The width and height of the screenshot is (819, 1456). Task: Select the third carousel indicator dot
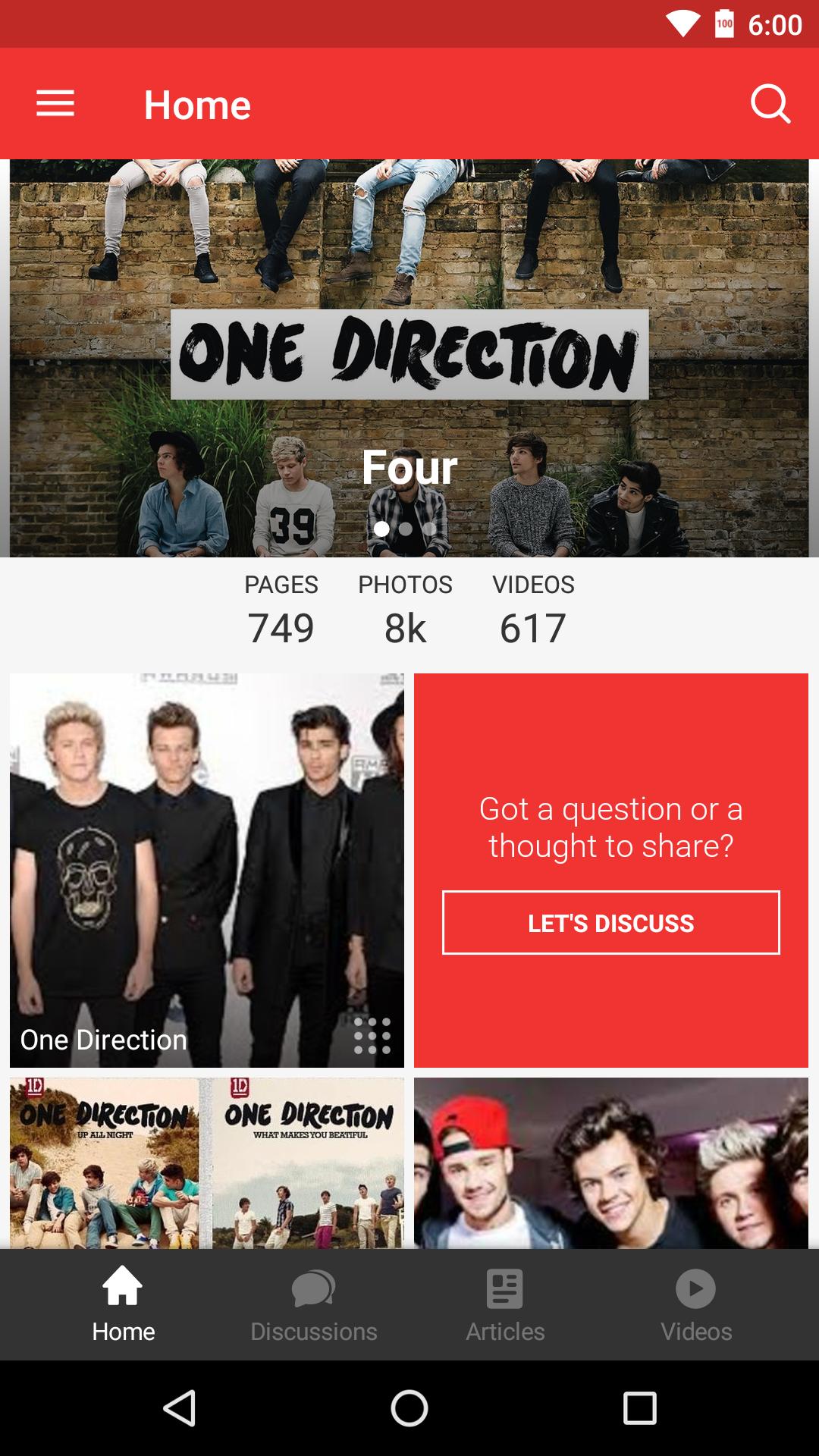click(x=431, y=528)
